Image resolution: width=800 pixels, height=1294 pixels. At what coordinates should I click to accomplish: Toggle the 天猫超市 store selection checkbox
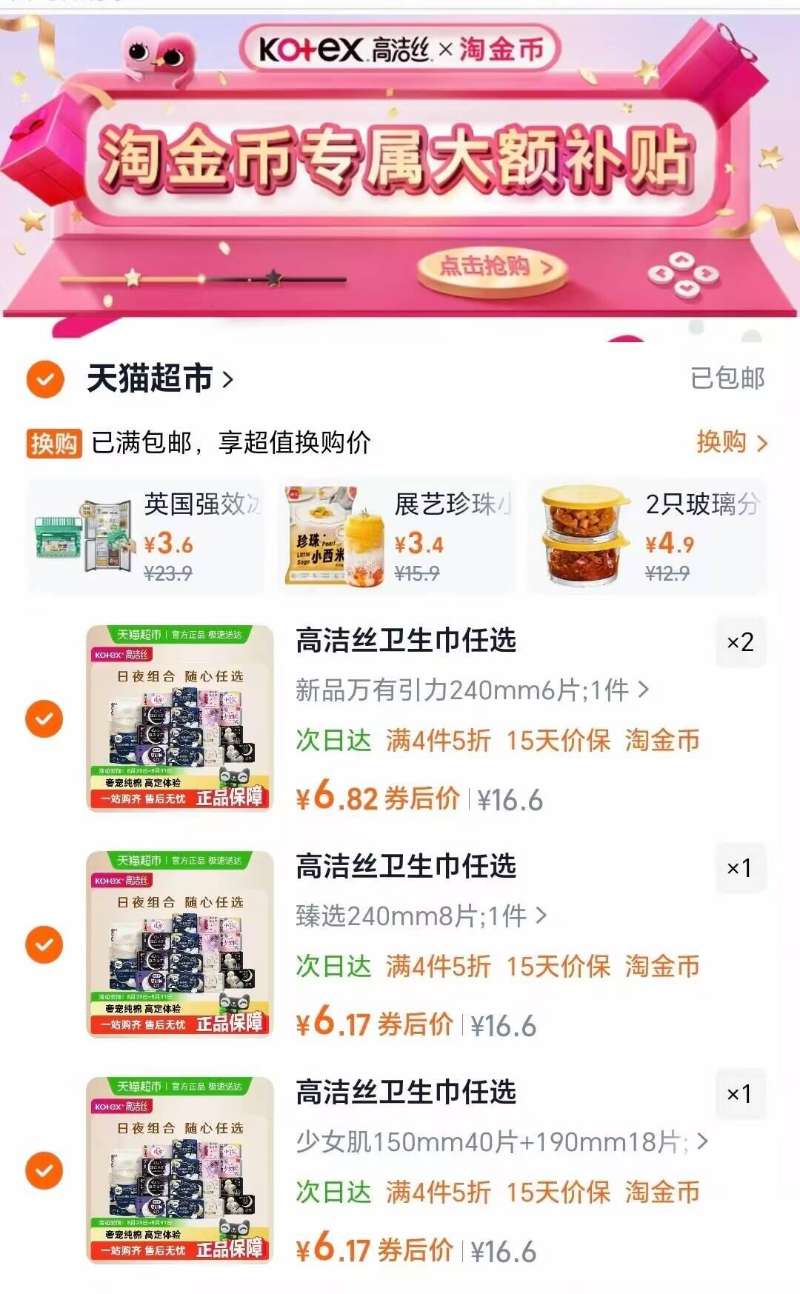44,381
